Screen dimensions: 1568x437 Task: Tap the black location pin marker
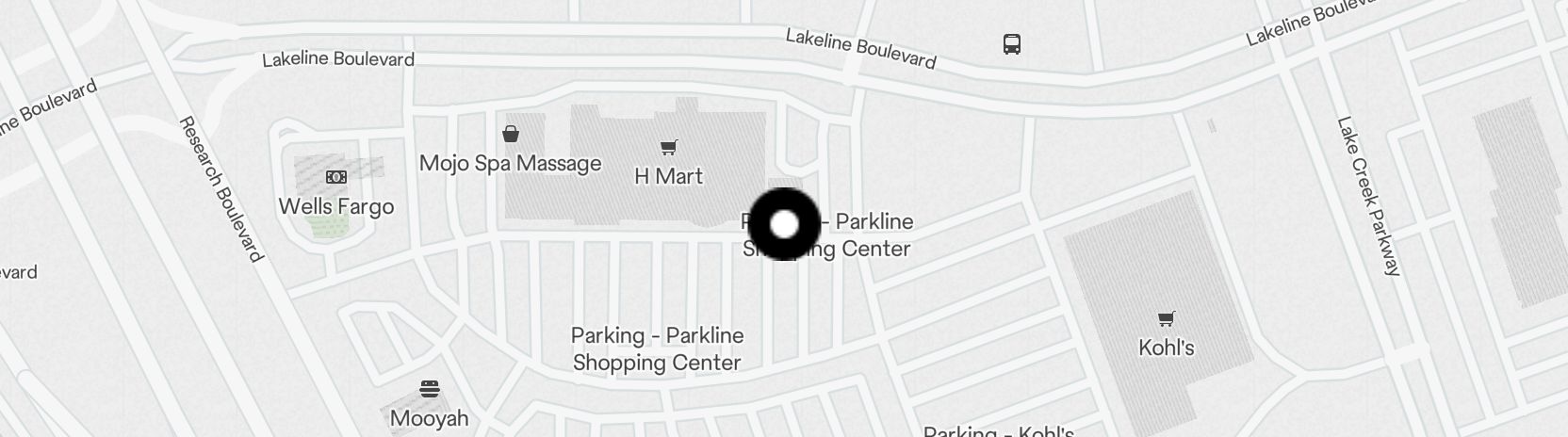pos(784,224)
